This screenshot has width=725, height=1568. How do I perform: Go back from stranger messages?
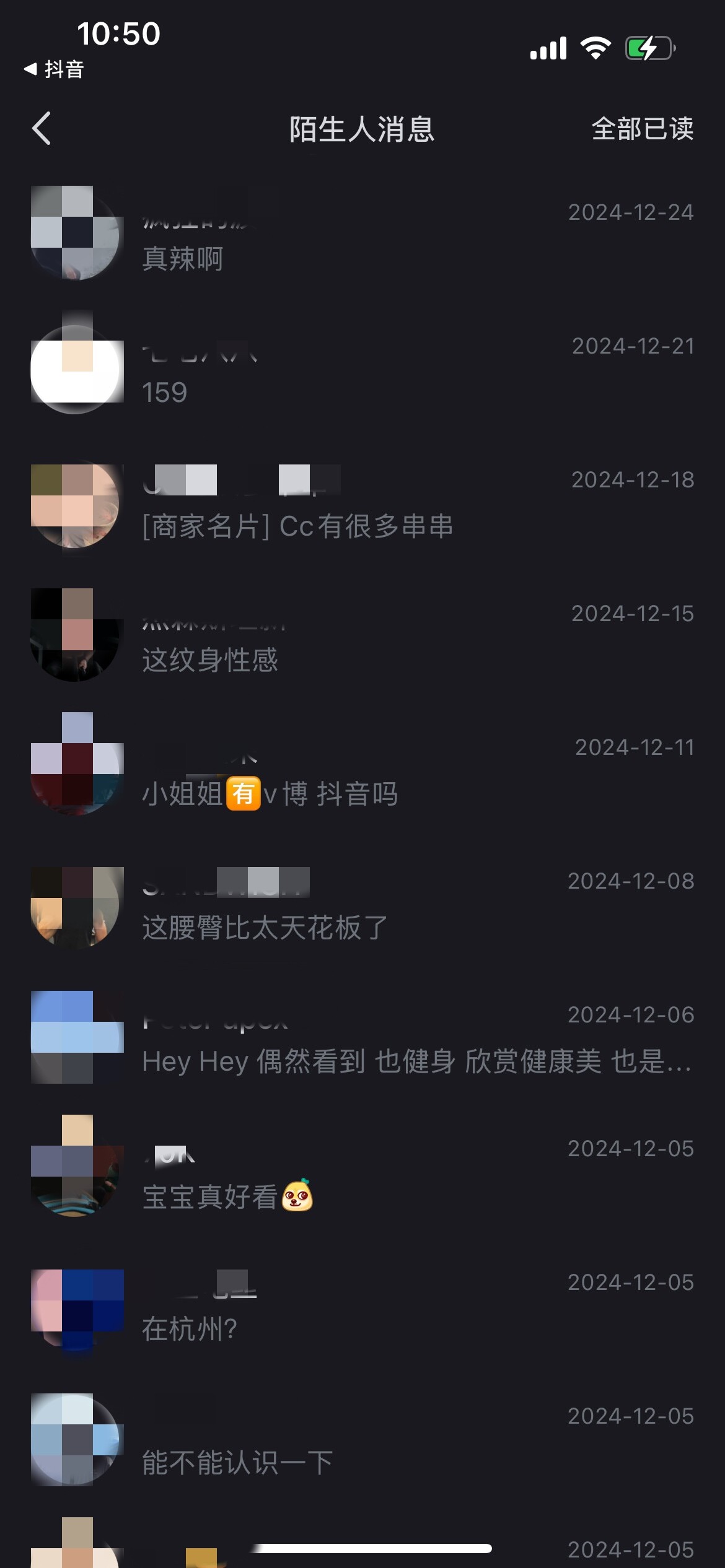tap(42, 129)
